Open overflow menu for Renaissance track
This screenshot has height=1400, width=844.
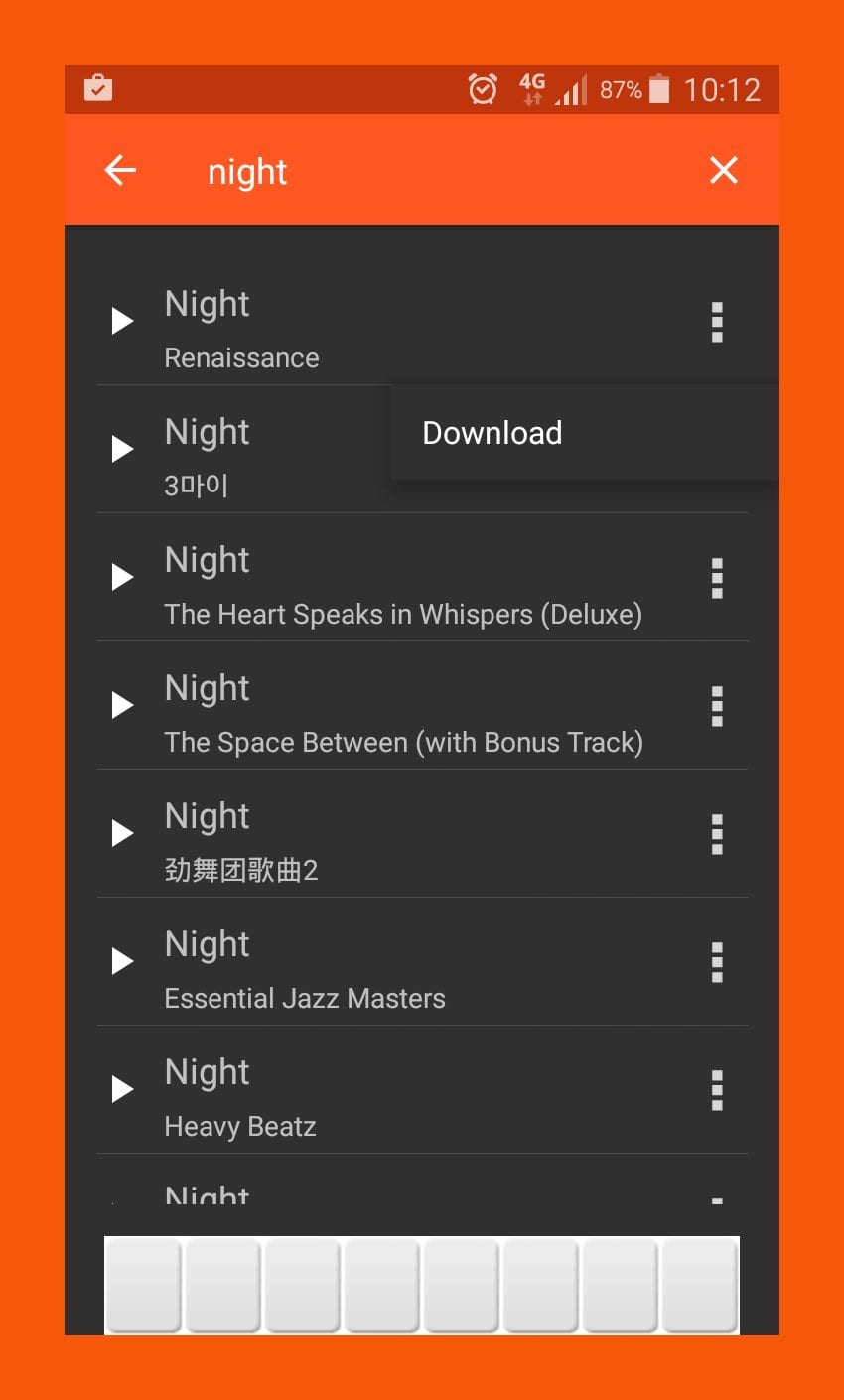click(x=717, y=323)
